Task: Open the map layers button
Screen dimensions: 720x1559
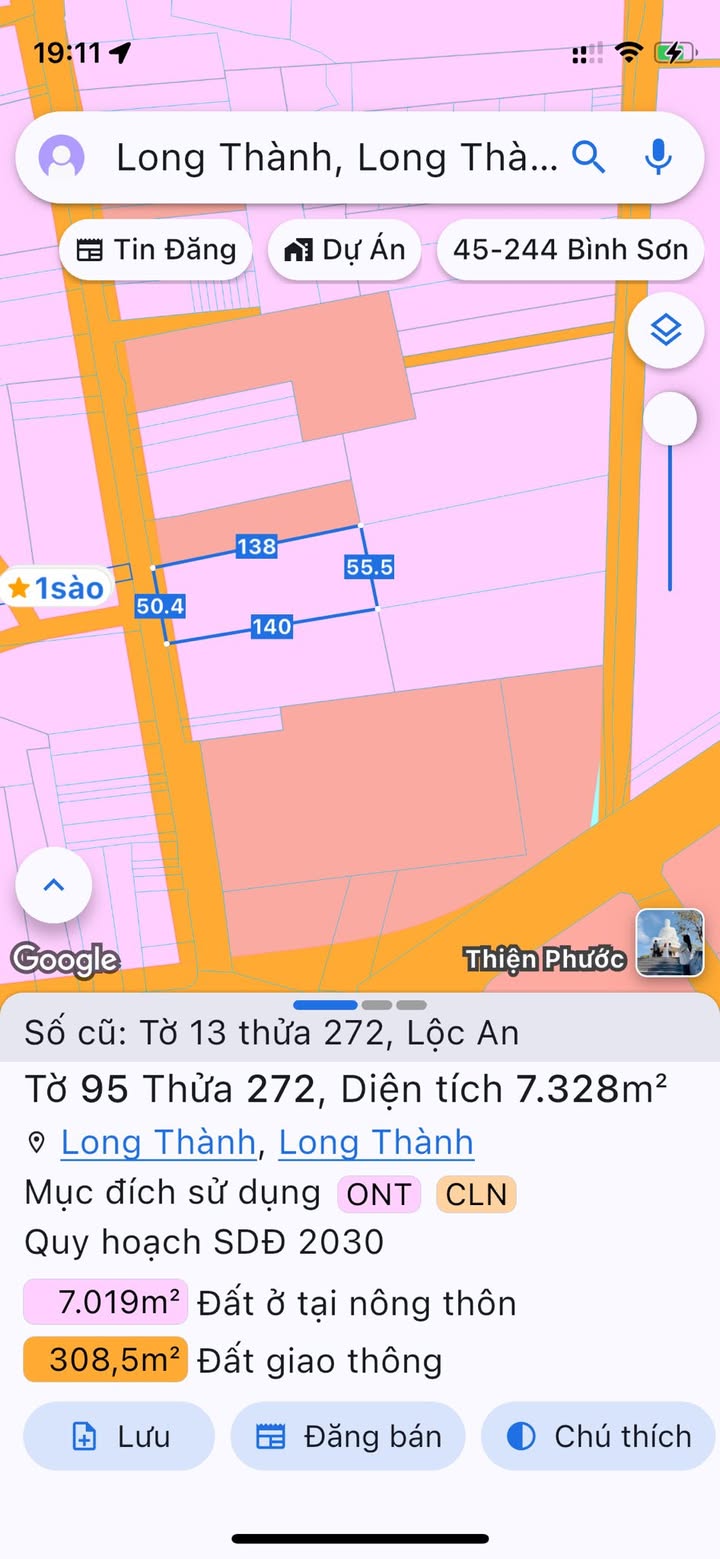Action: pyautogui.click(x=666, y=330)
